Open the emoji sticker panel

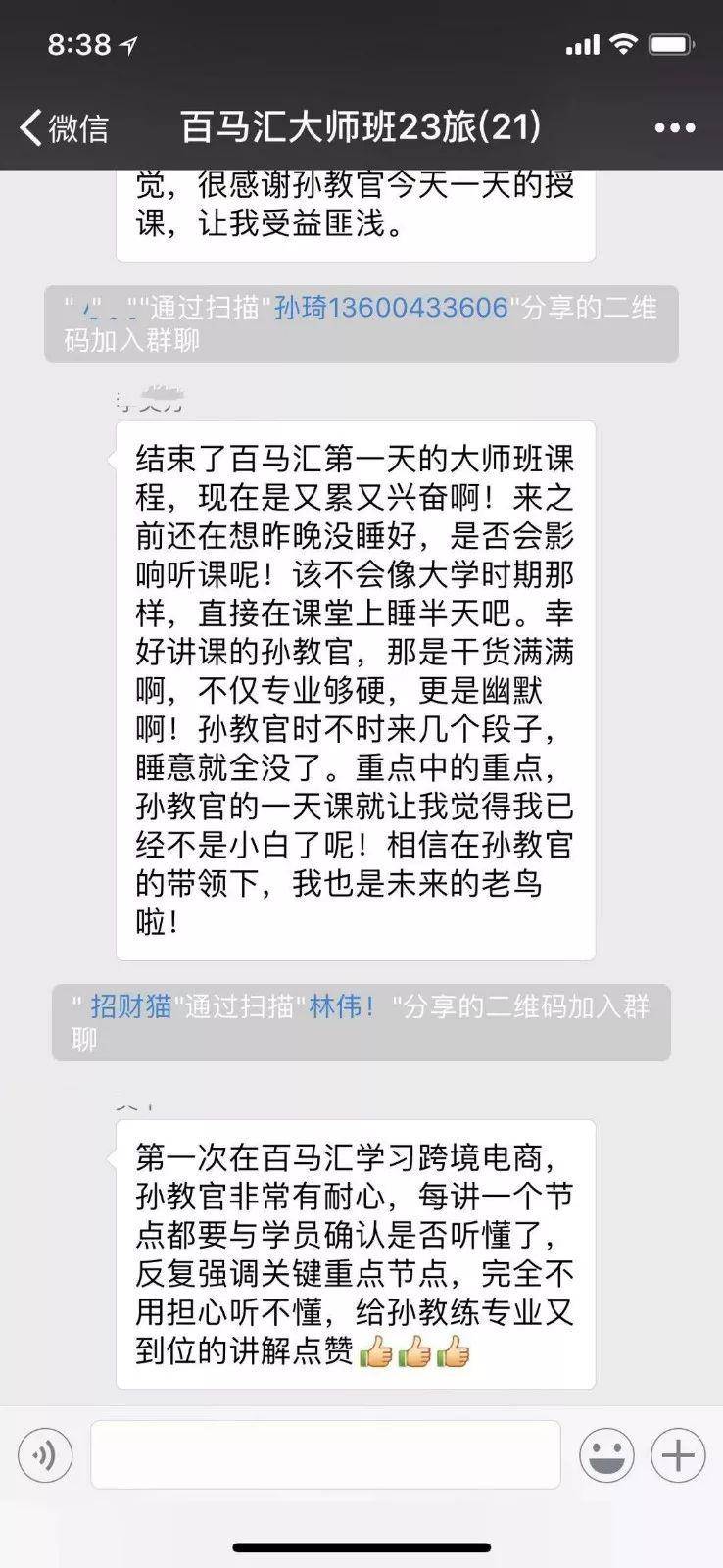tap(605, 1454)
